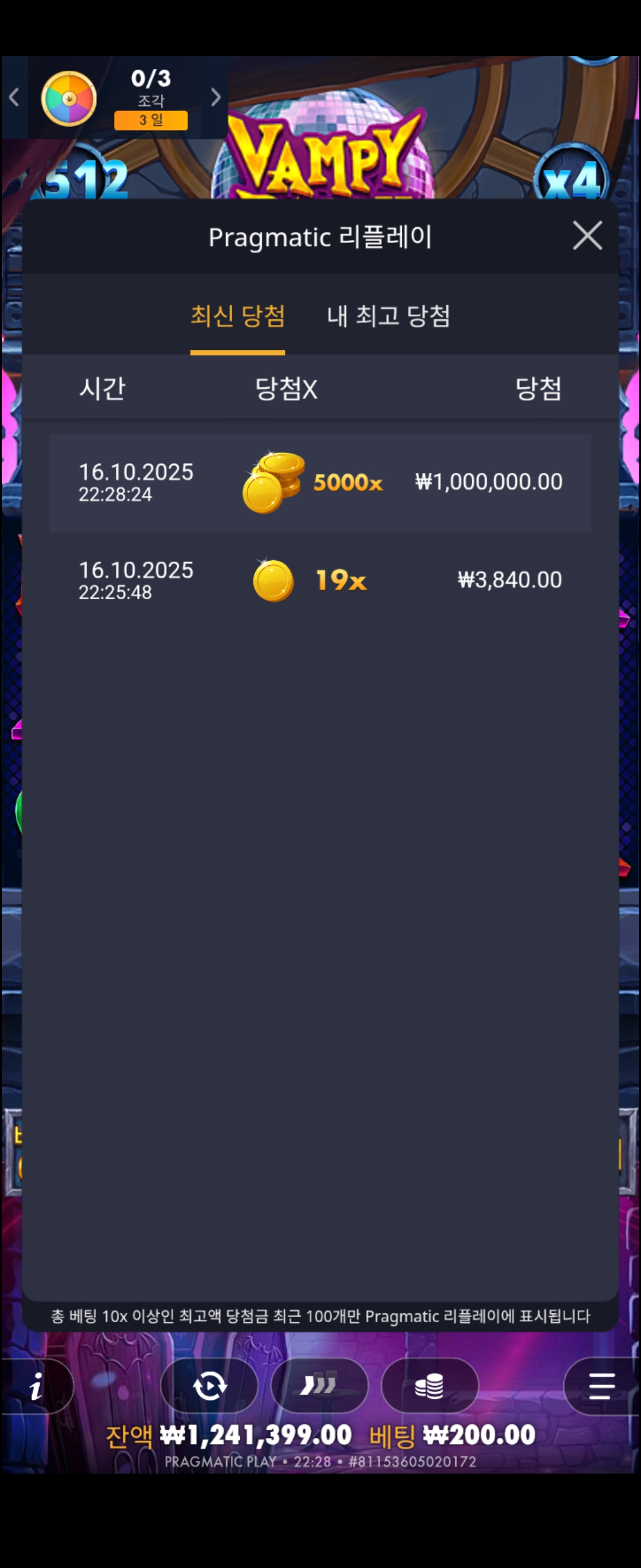This screenshot has width=641, height=1568.
Task: Open the 5000x win replay row
Action: coord(320,483)
